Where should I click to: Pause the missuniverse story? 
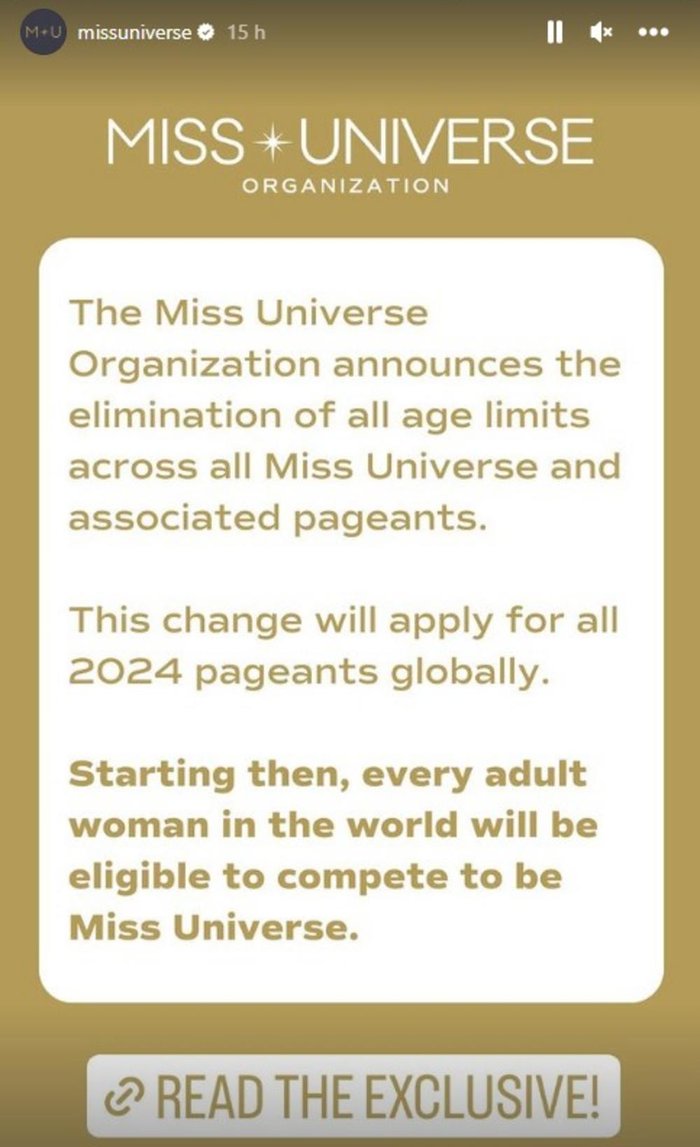coord(555,33)
